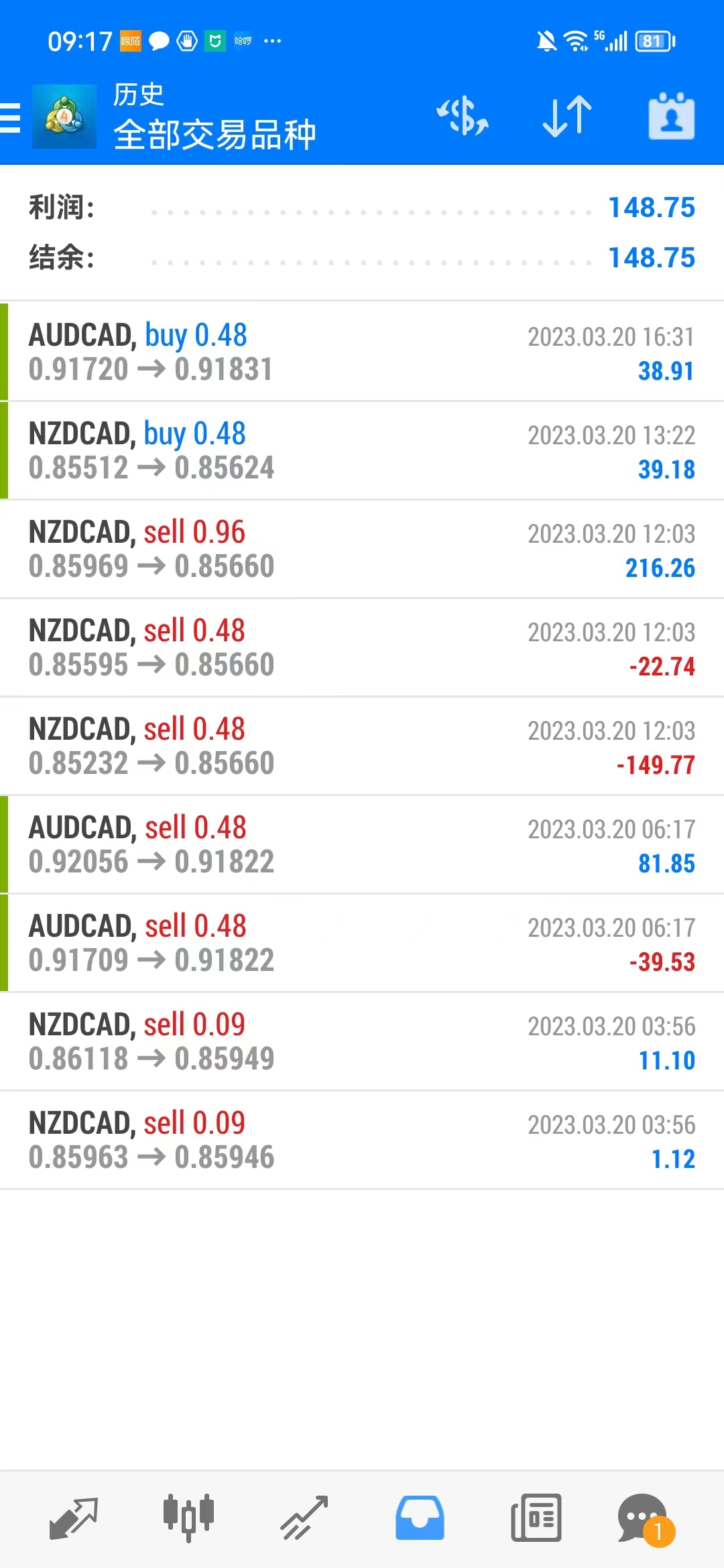Expand the NZDCAD trade with -149.77 loss
724x1568 pixels.
pyautogui.click(x=362, y=746)
